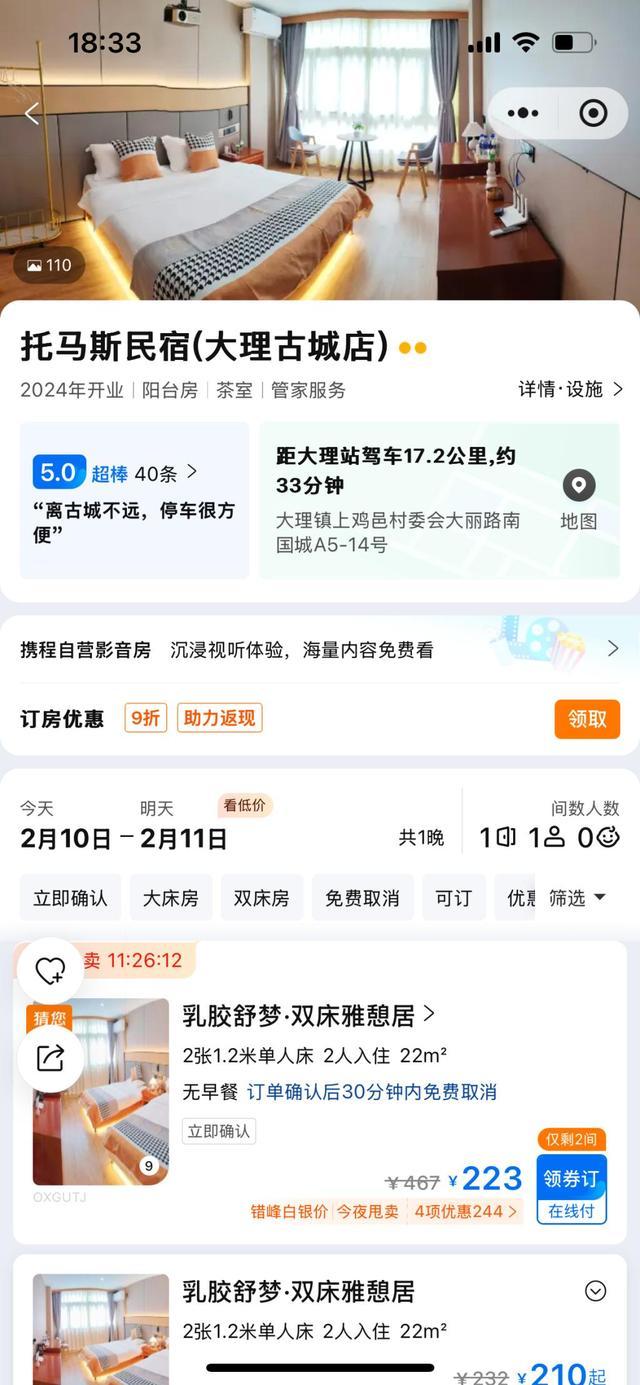Viewport: 640px width, 1385px height.
Task: Change the 2月10日–2月11日 stay dates
Action: 125,838
